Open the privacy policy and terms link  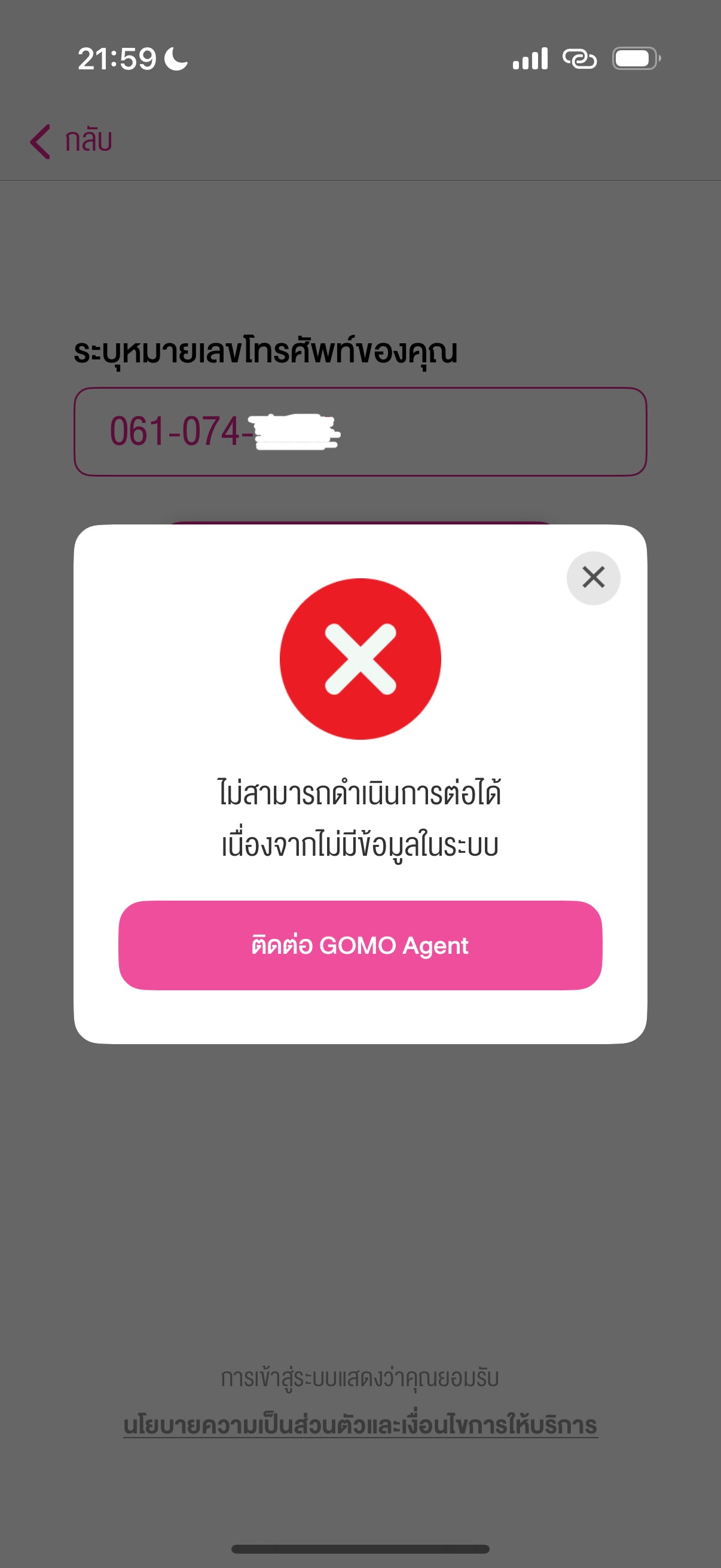tap(360, 1425)
